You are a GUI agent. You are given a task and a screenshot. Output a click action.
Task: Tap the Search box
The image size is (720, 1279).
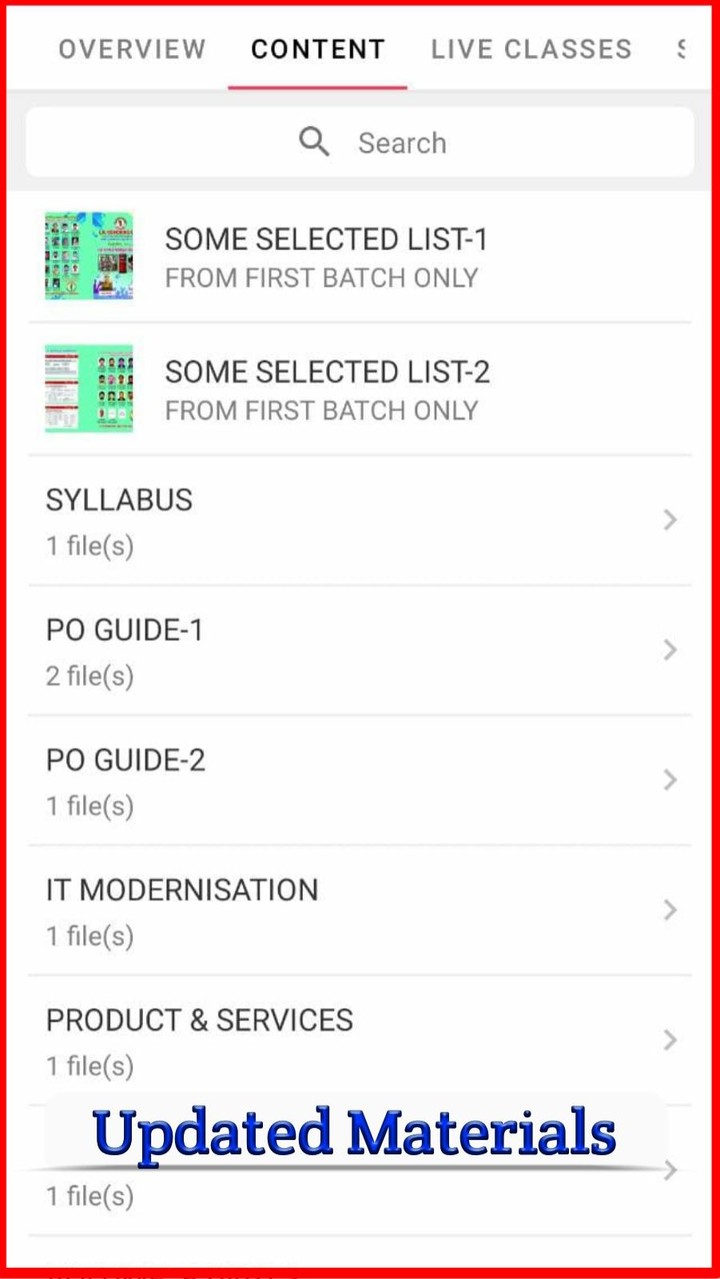(x=360, y=143)
